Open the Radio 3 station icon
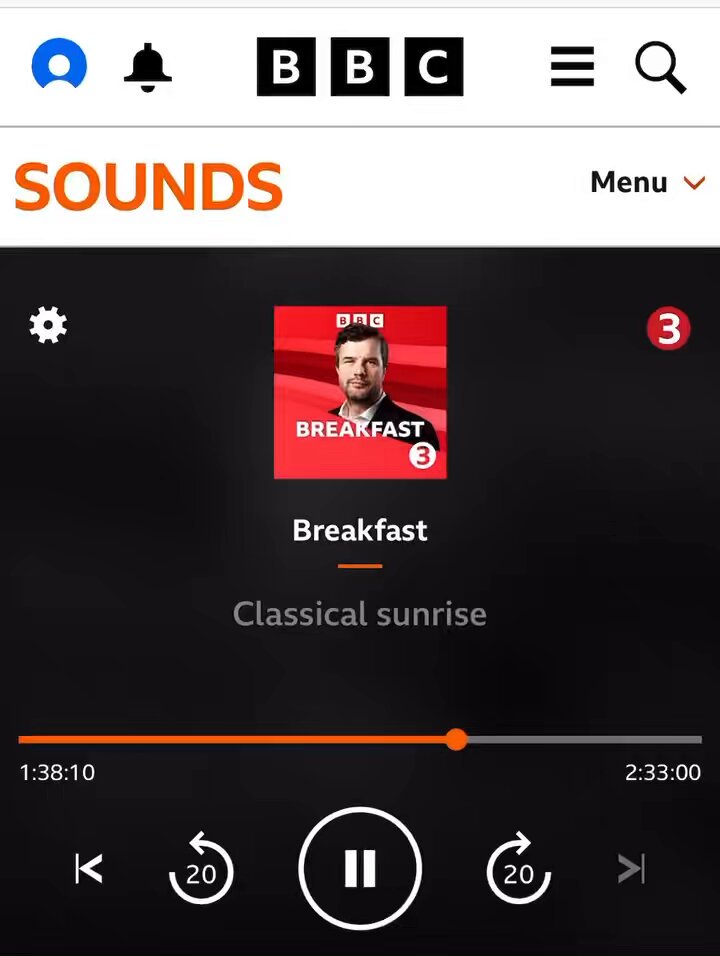The height and width of the screenshot is (956, 720). pyautogui.click(x=669, y=329)
